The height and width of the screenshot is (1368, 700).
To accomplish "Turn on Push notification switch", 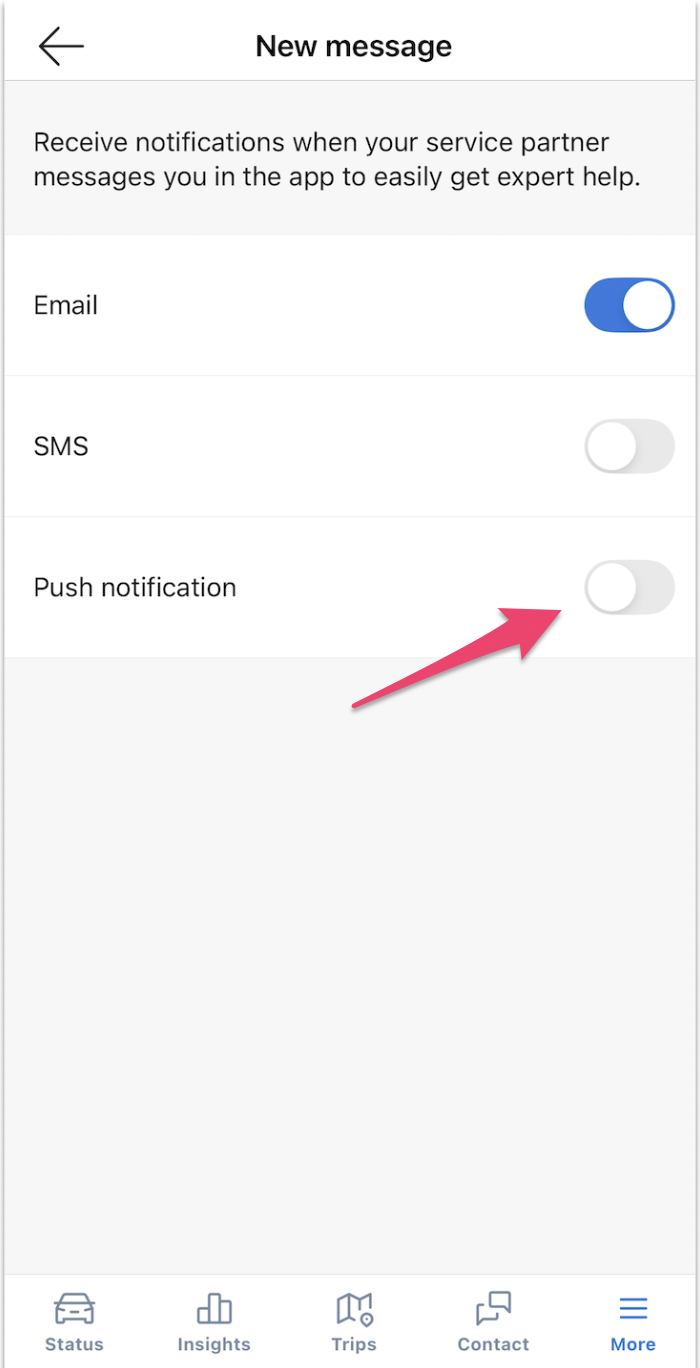I will [629, 587].
